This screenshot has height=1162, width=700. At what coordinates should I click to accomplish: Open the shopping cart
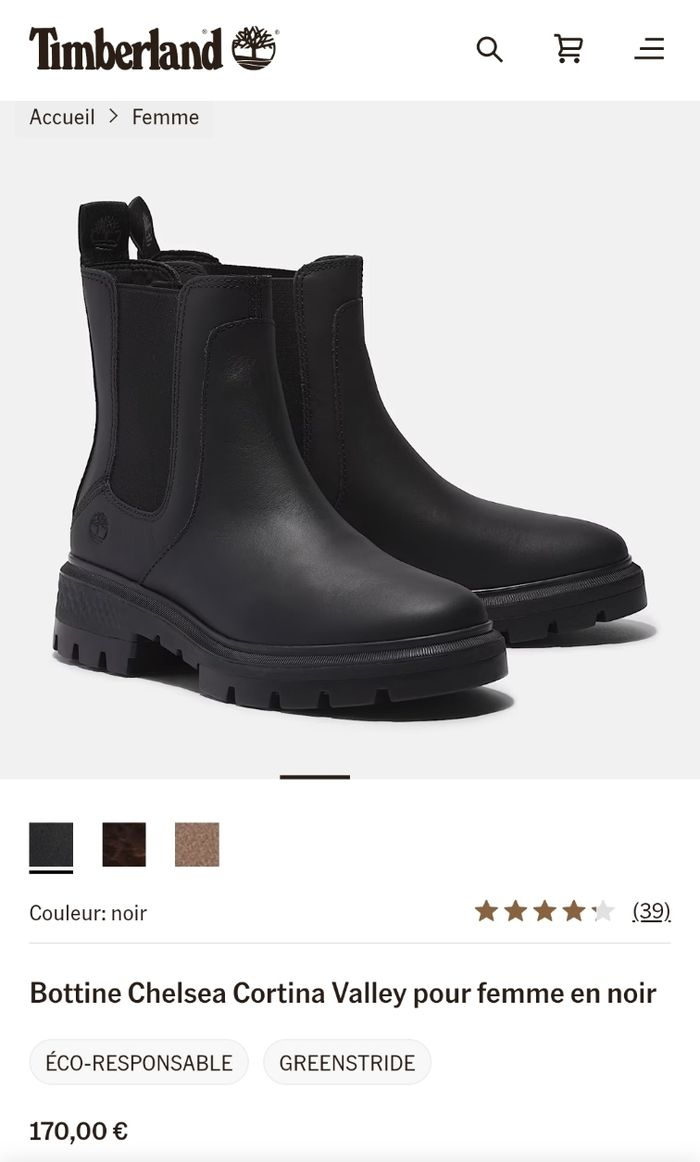tap(569, 48)
